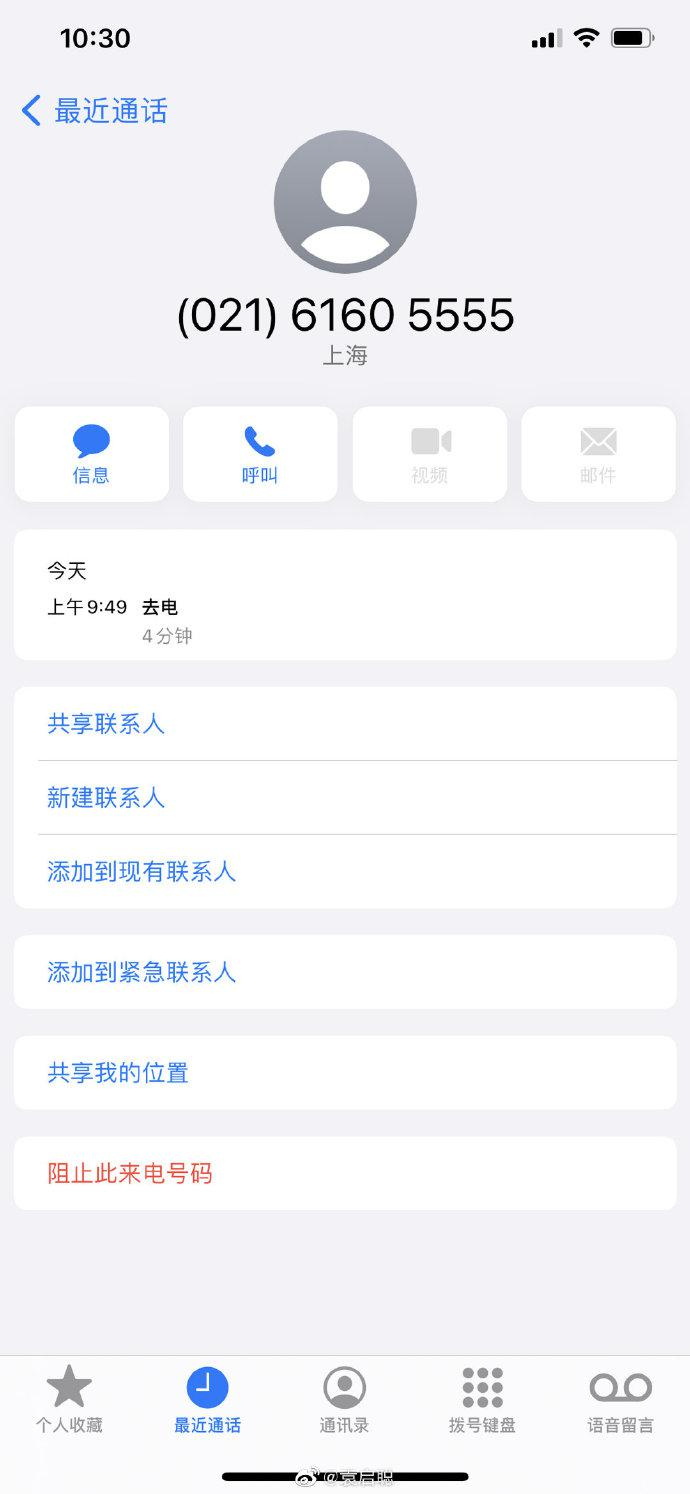690x1494 pixels.
Task: Switch to 个人收藏 tab
Action: [x=69, y=1399]
